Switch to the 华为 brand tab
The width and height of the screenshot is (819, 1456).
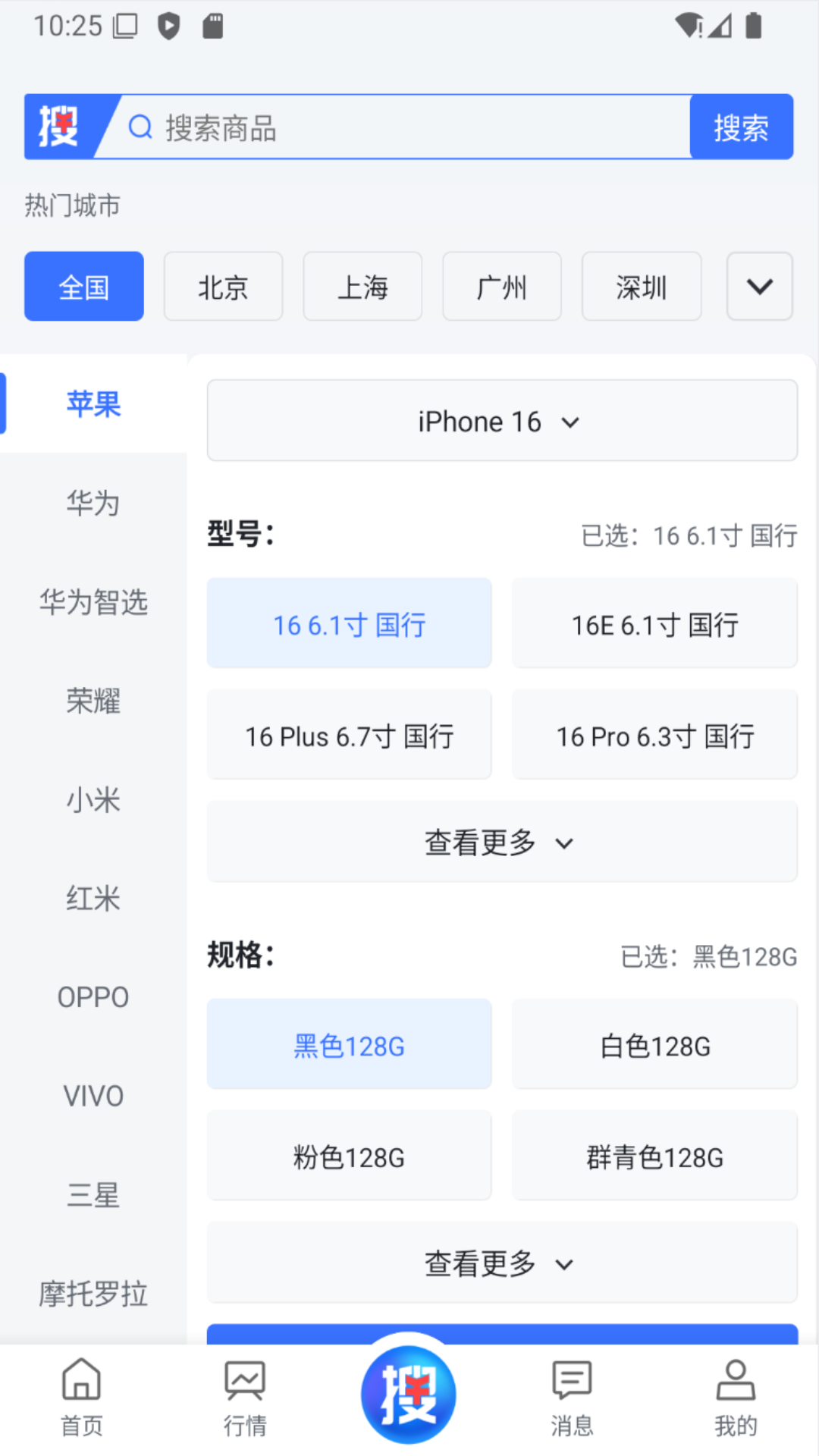click(x=93, y=504)
